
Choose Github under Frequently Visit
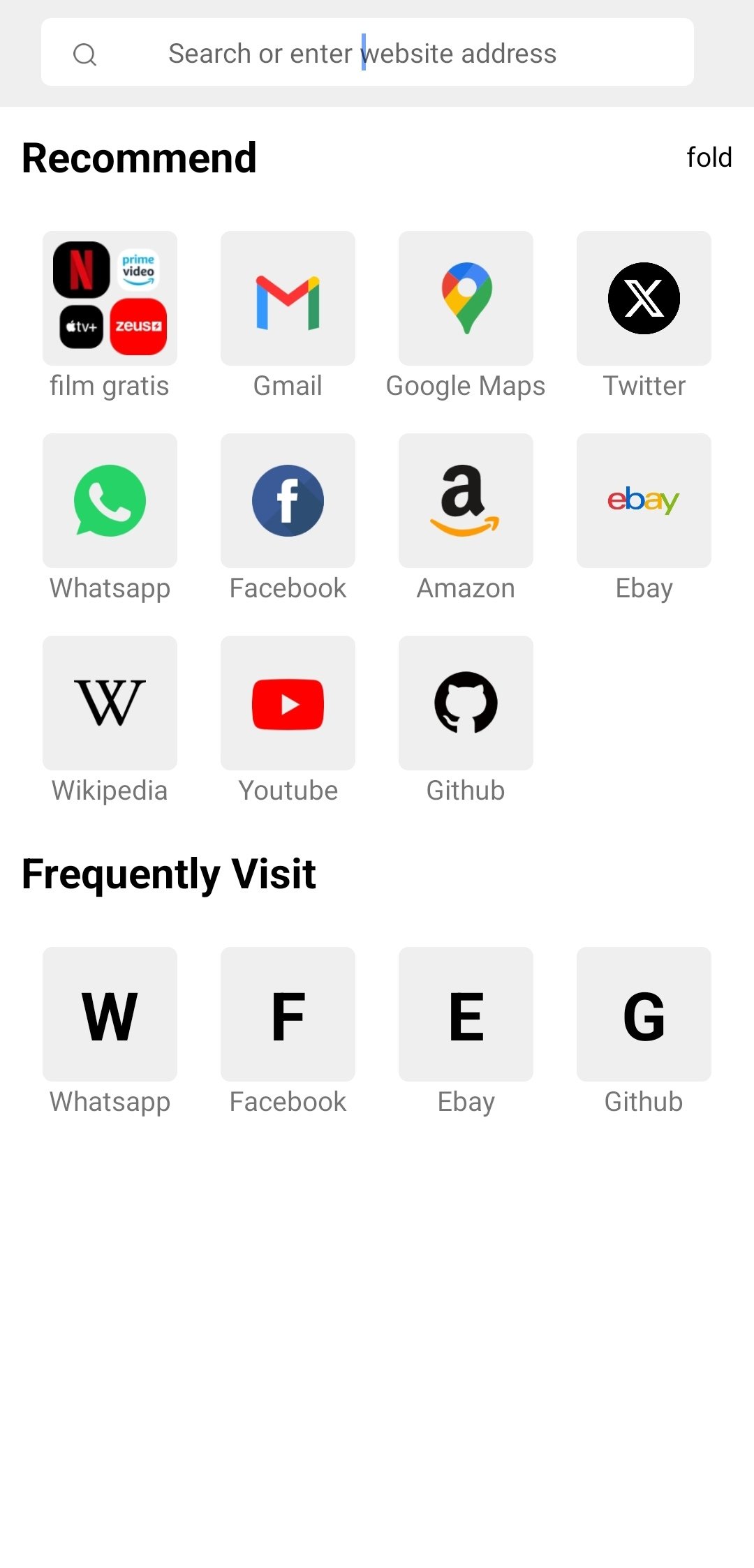644,1015
